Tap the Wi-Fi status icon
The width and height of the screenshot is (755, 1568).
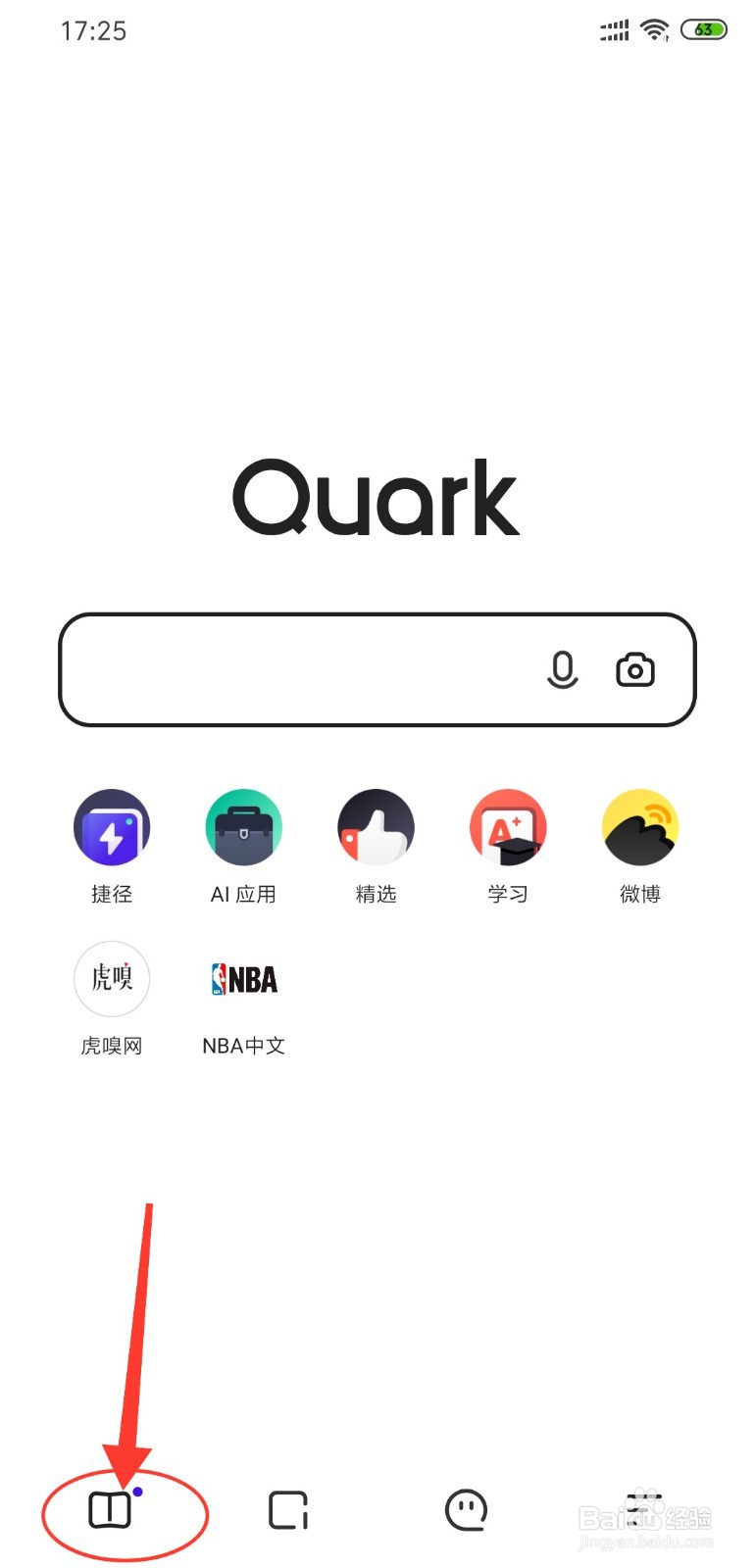point(654,29)
